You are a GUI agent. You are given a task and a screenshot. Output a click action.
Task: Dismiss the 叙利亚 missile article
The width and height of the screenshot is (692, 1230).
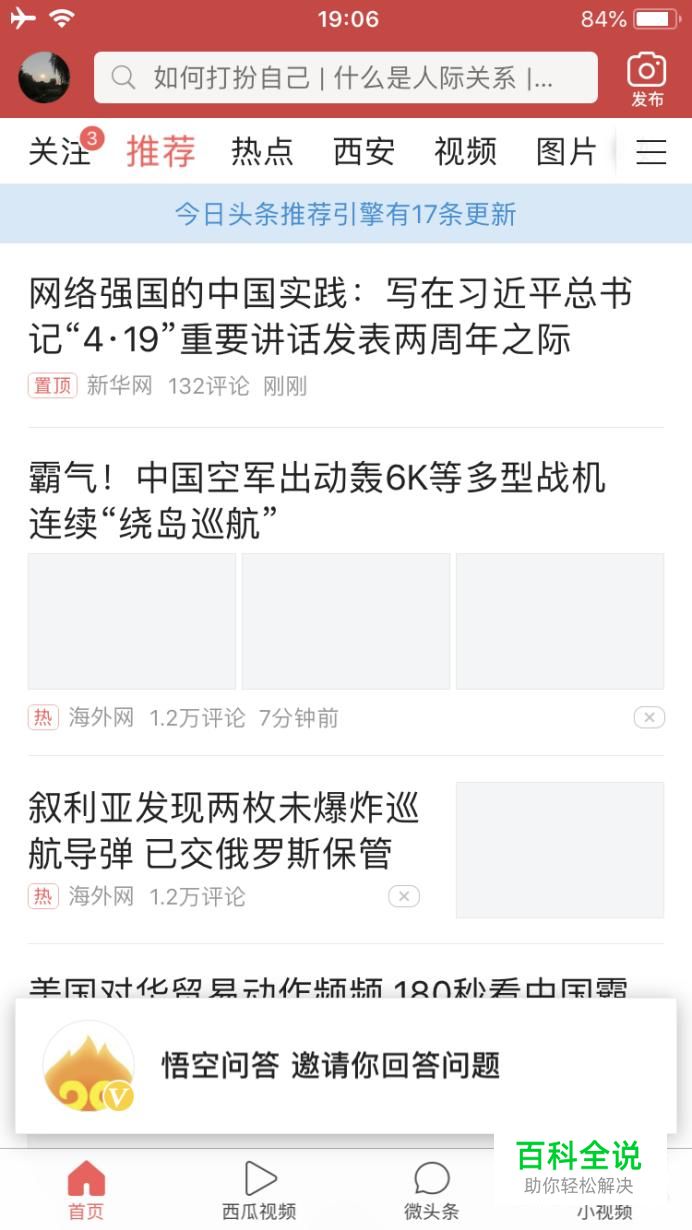click(x=404, y=896)
